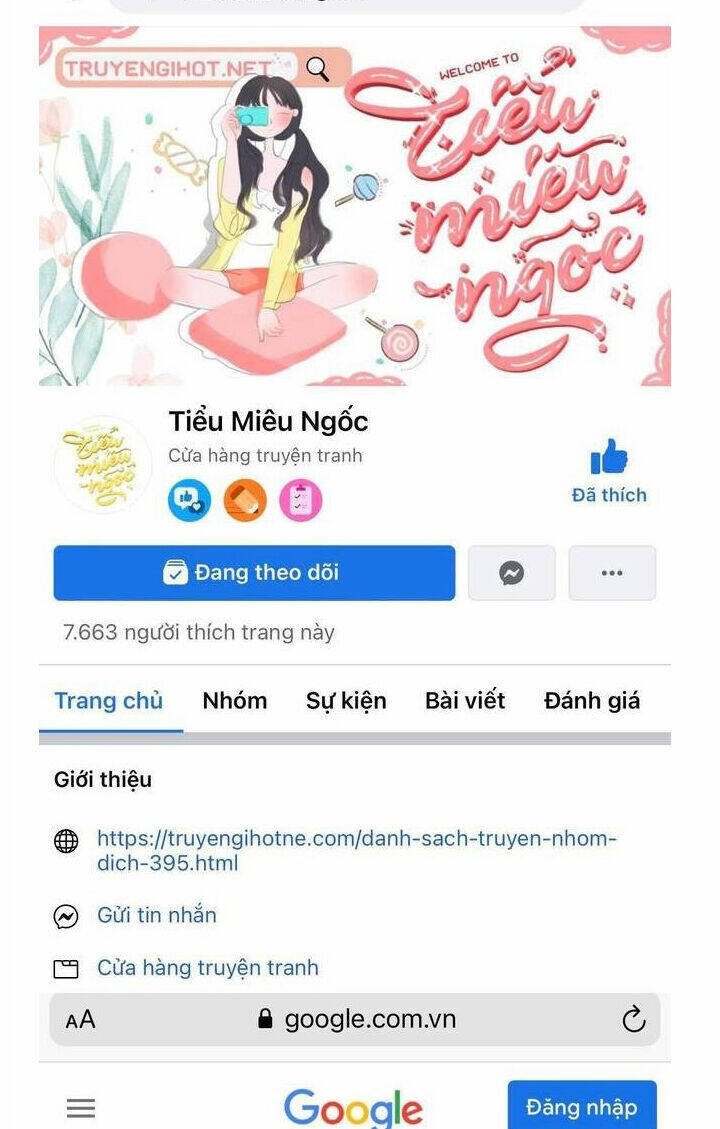Image resolution: width=720 pixels, height=1129 pixels.
Task: Open the truyengihotne.com website link
Action: tap(356, 850)
